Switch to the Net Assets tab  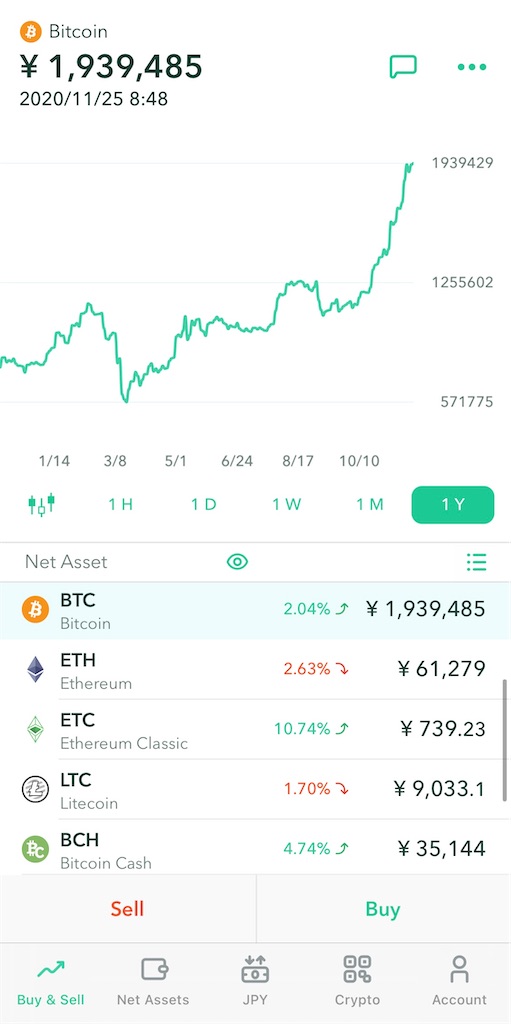153,981
